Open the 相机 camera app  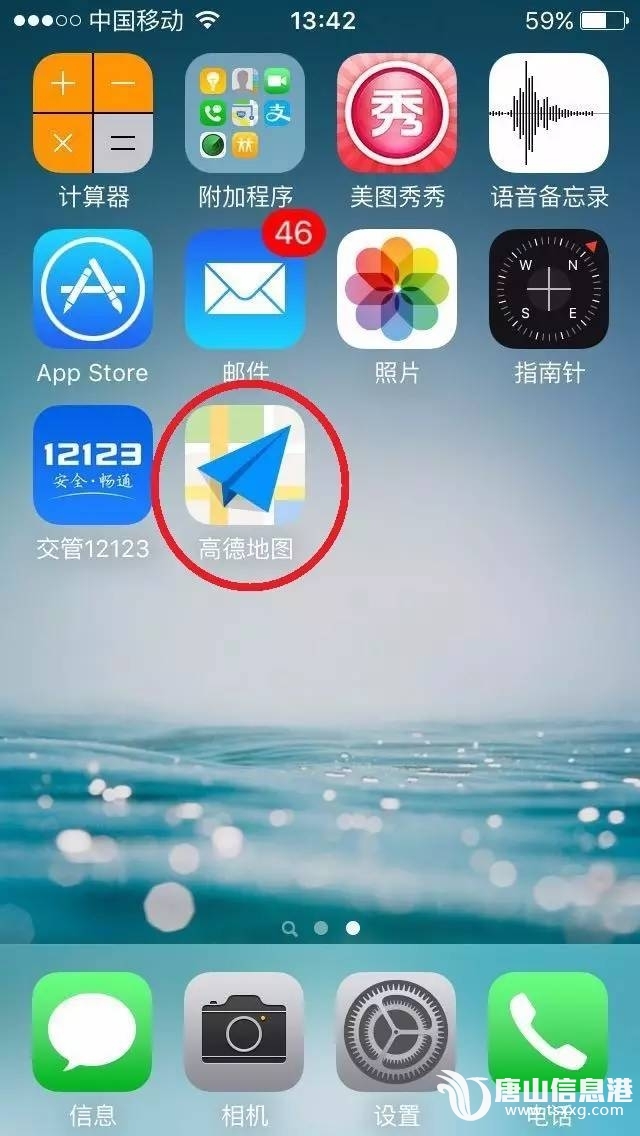tap(245, 1032)
